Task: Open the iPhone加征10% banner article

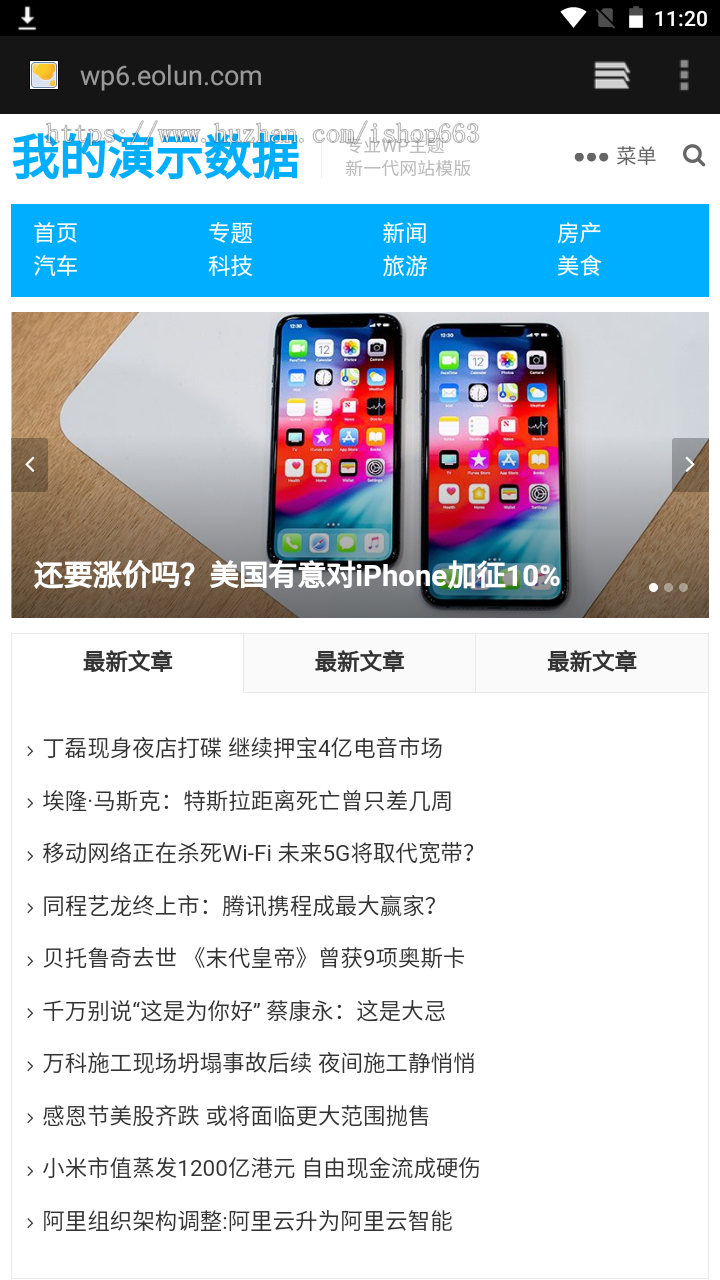Action: coord(297,576)
